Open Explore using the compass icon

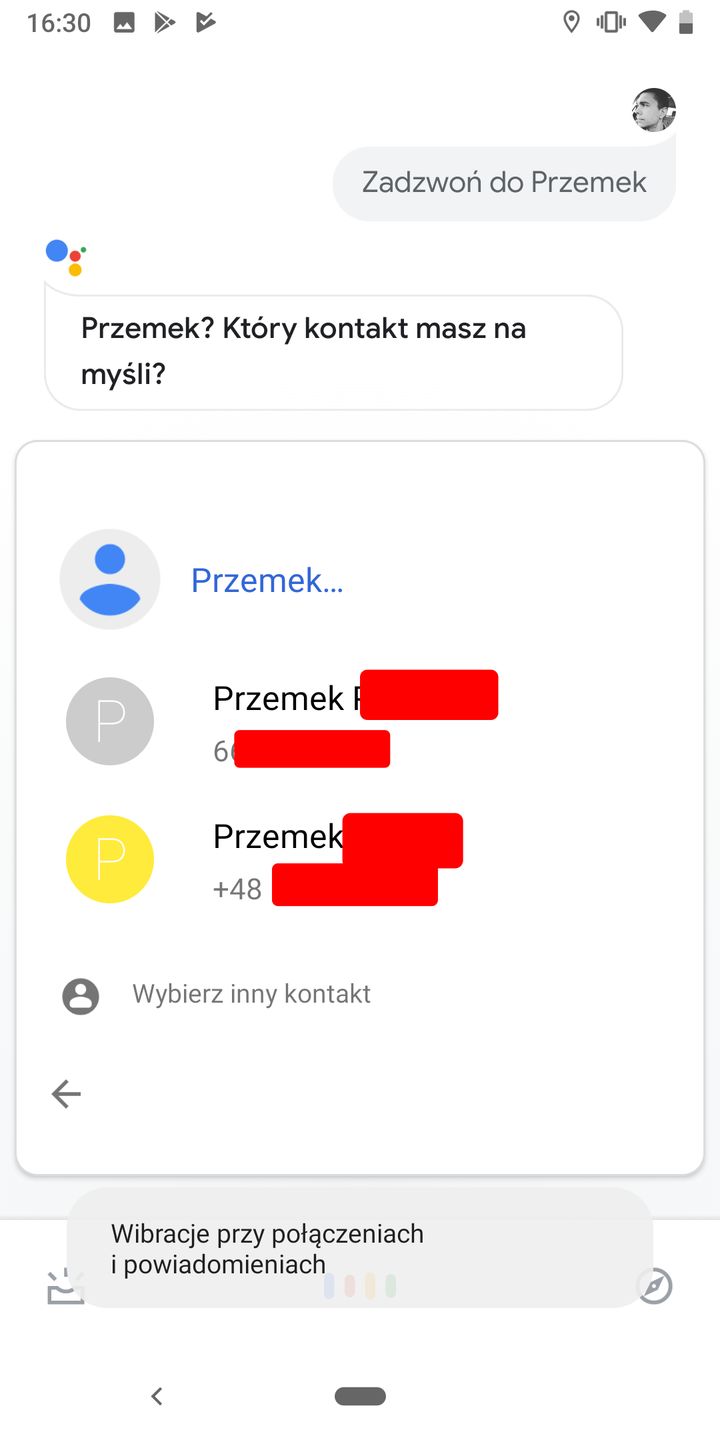click(655, 1287)
